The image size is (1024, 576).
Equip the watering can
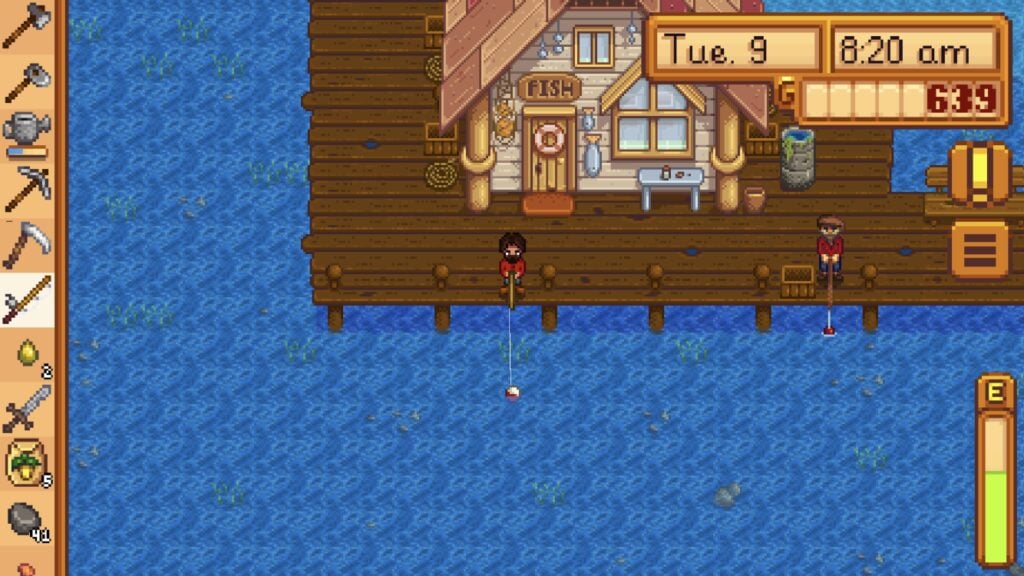[26, 133]
